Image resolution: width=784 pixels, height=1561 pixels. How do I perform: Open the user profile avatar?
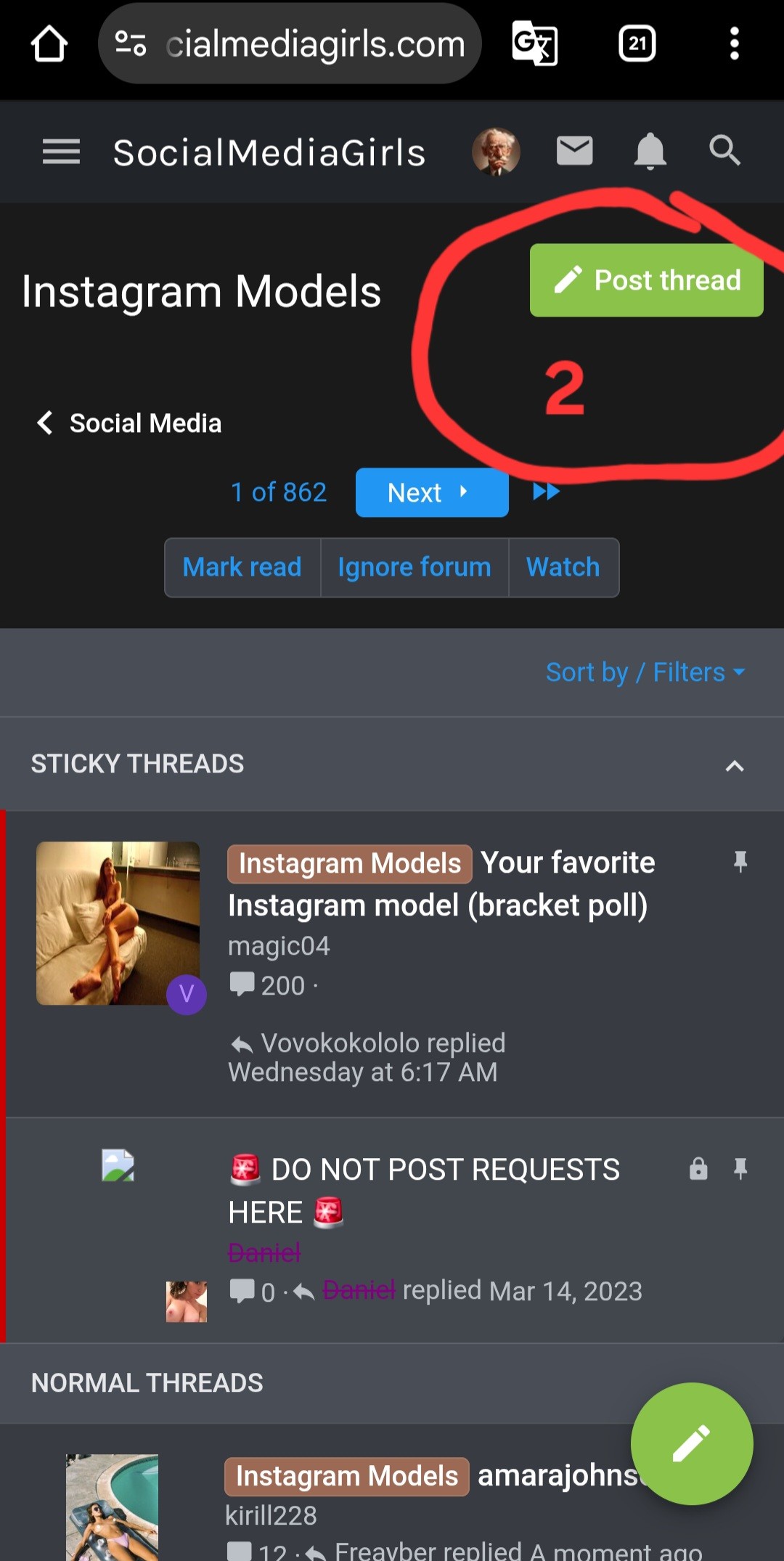[496, 152]
